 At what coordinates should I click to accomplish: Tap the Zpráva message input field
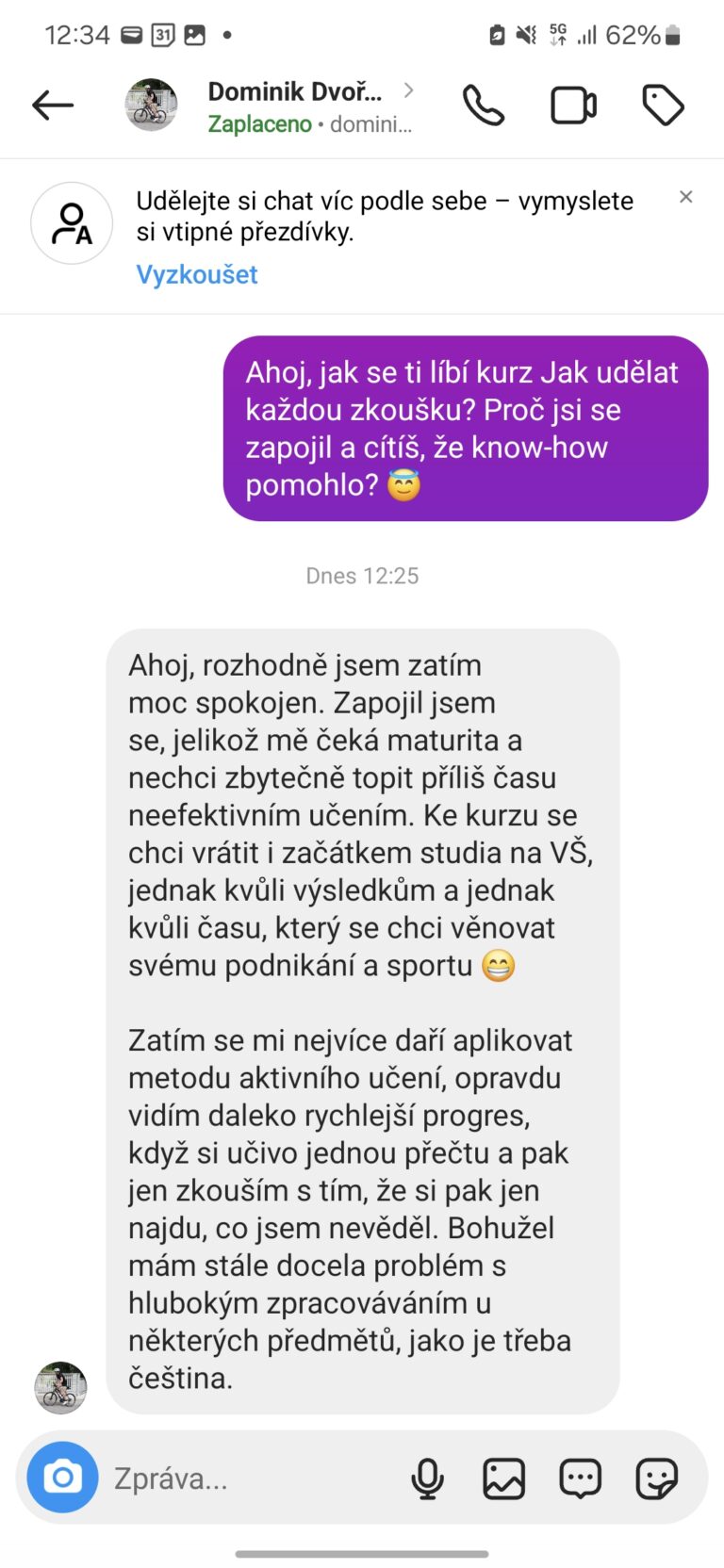pos(245,1478)
